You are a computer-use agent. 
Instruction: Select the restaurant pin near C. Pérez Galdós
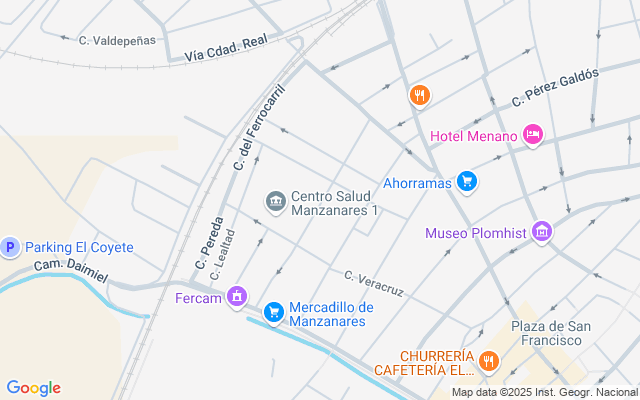click(419, 96)
